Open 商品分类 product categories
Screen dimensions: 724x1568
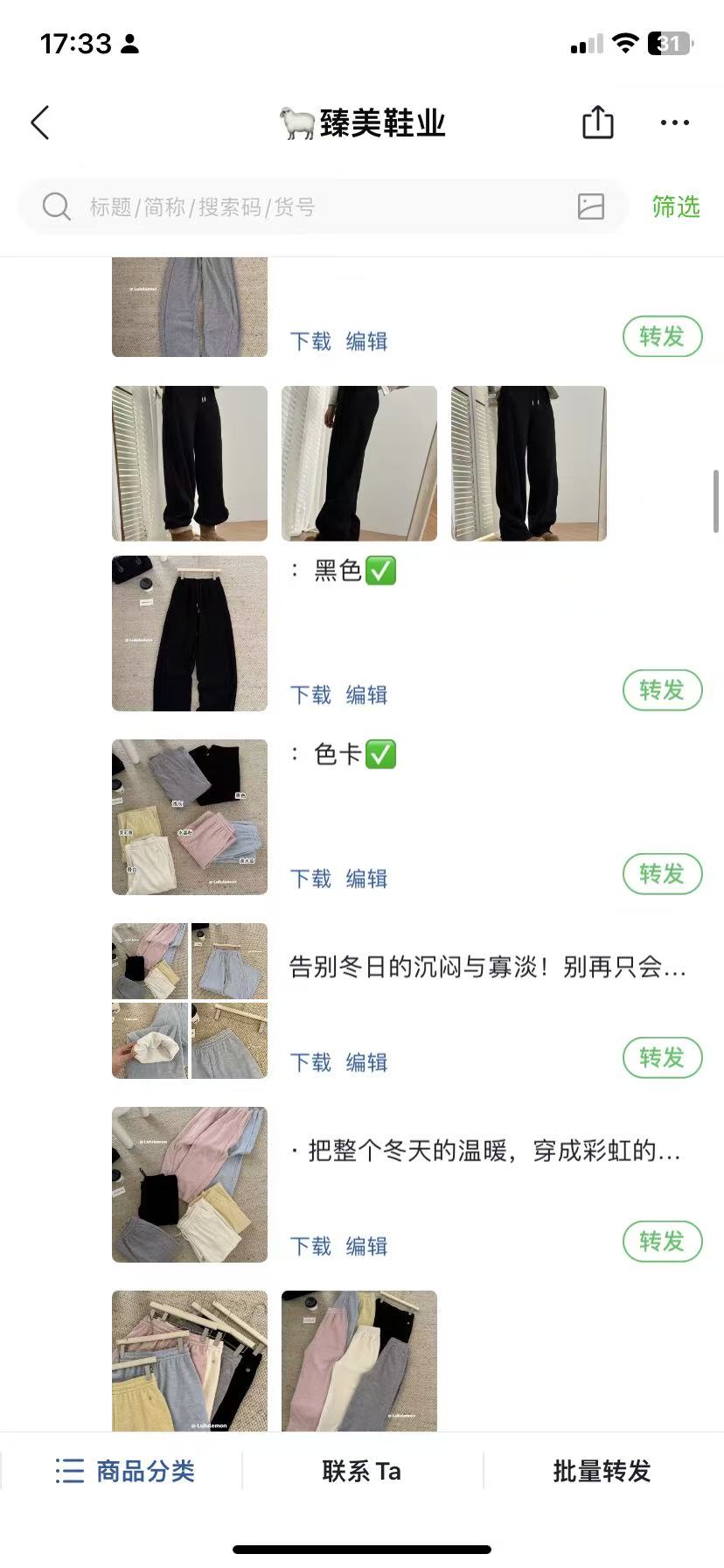[x=124, y=1471]
